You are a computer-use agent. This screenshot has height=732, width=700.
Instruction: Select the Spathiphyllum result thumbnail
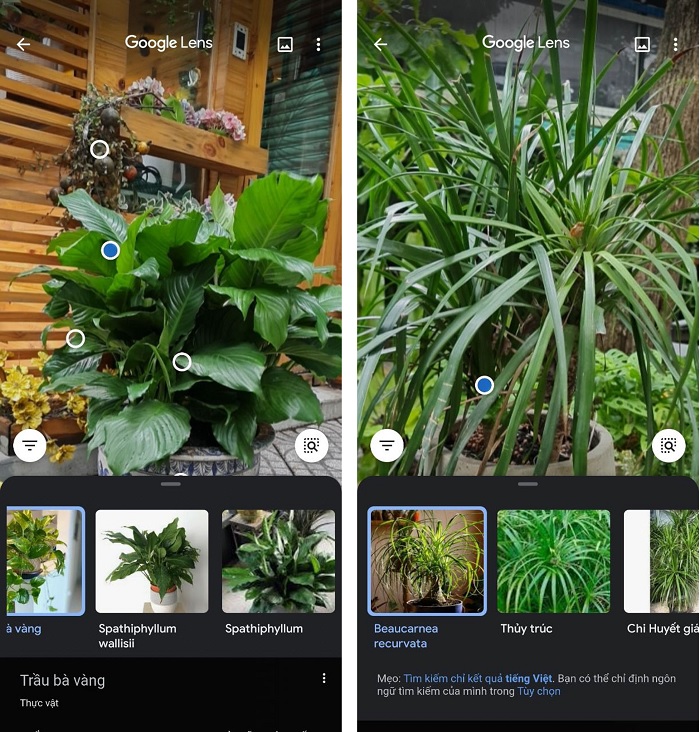point(278,561)
